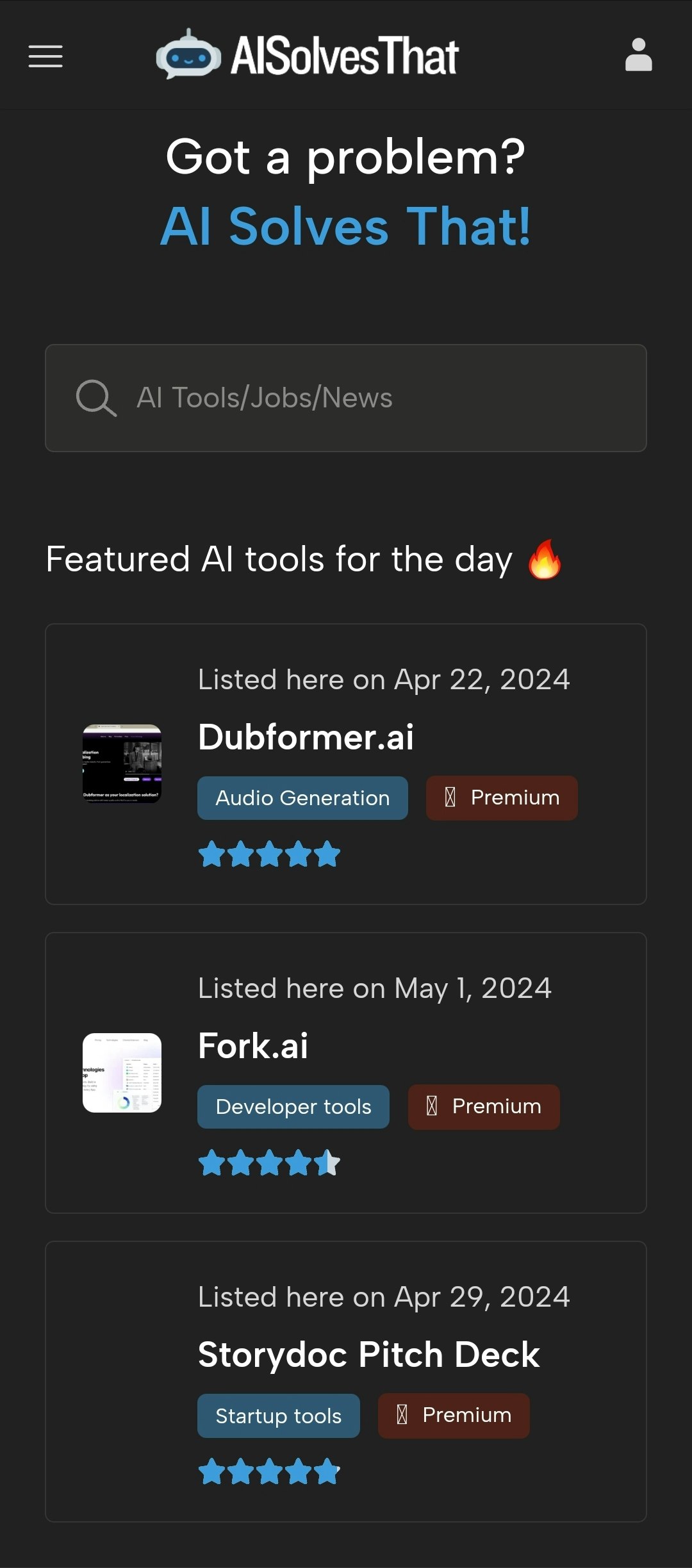Image resolution: width=692 pixels, height=1568 pixels.
Task: Select the Developer tools category chip
Action: pyautogui.click(x=293, y=1107)
